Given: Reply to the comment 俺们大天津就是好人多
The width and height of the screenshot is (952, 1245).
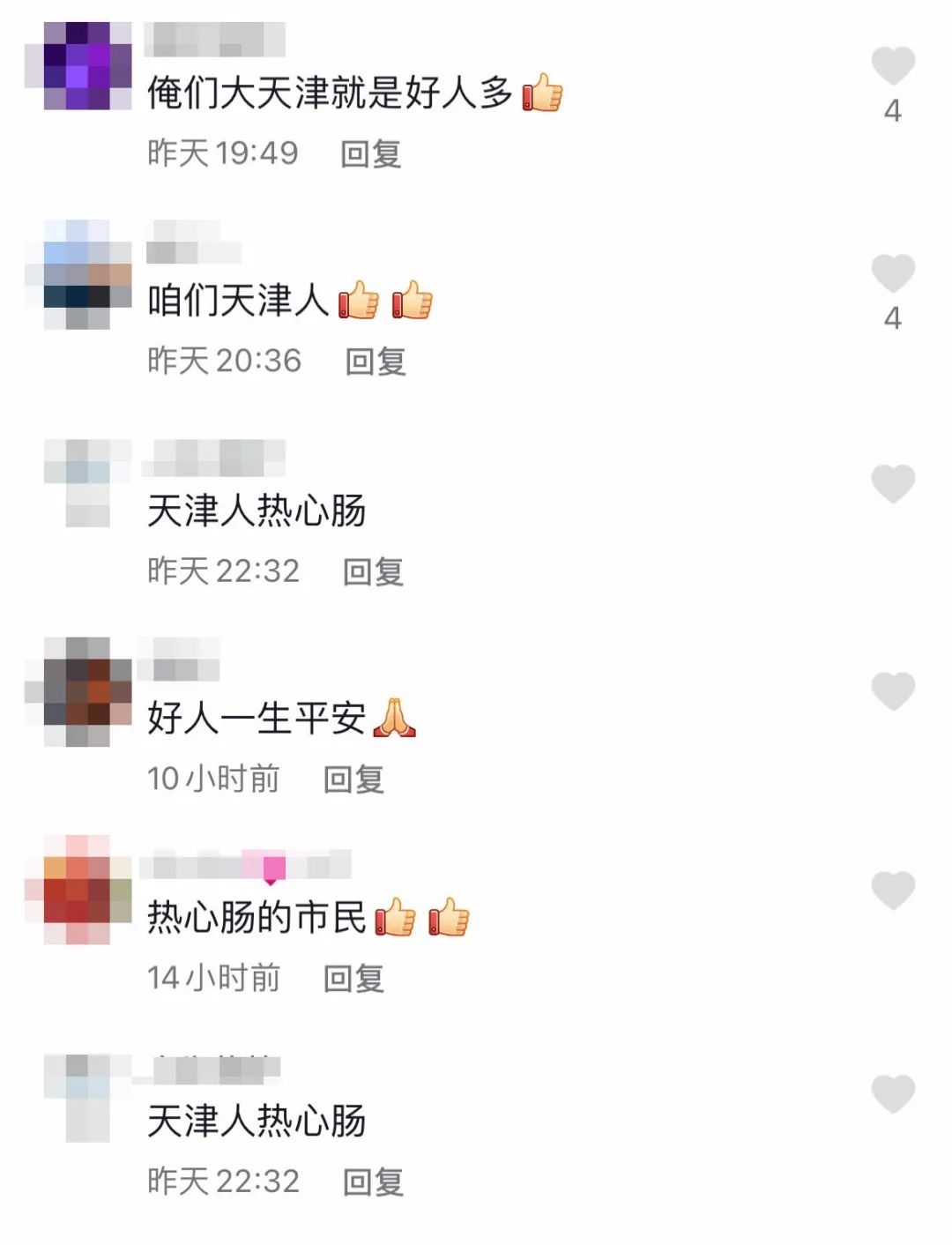Looking at the screenshot, I should point(370,154).
